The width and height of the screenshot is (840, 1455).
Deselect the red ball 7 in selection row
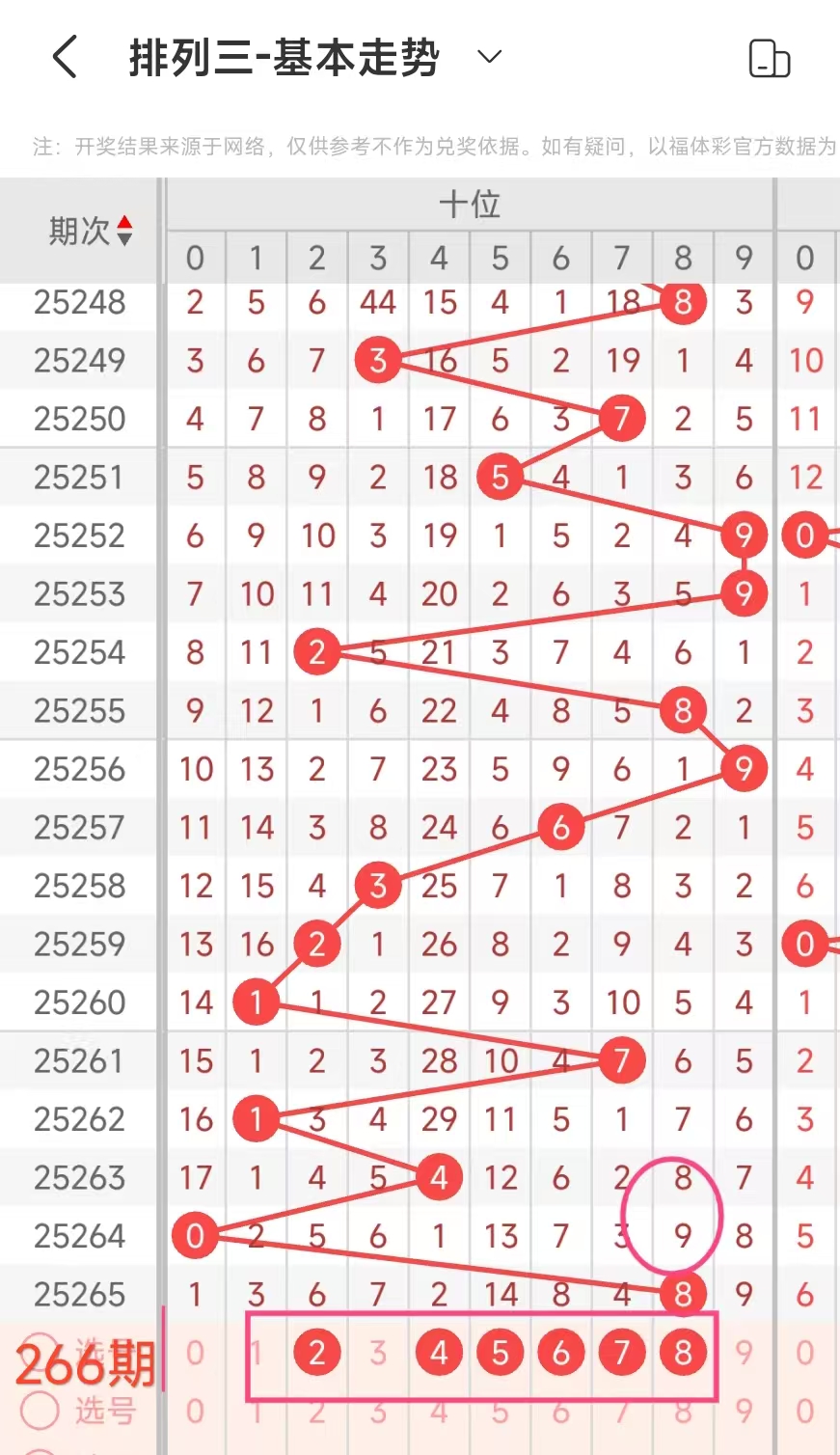click(x=622, y=1353)
